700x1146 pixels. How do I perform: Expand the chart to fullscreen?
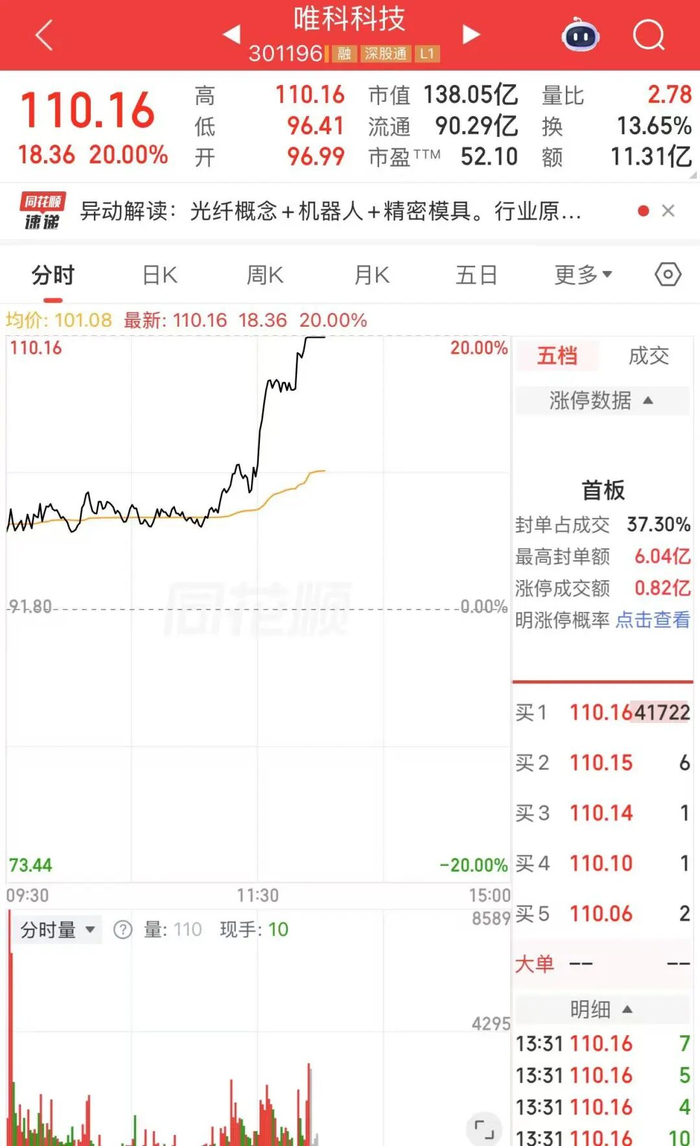[x=484, y=1128]
